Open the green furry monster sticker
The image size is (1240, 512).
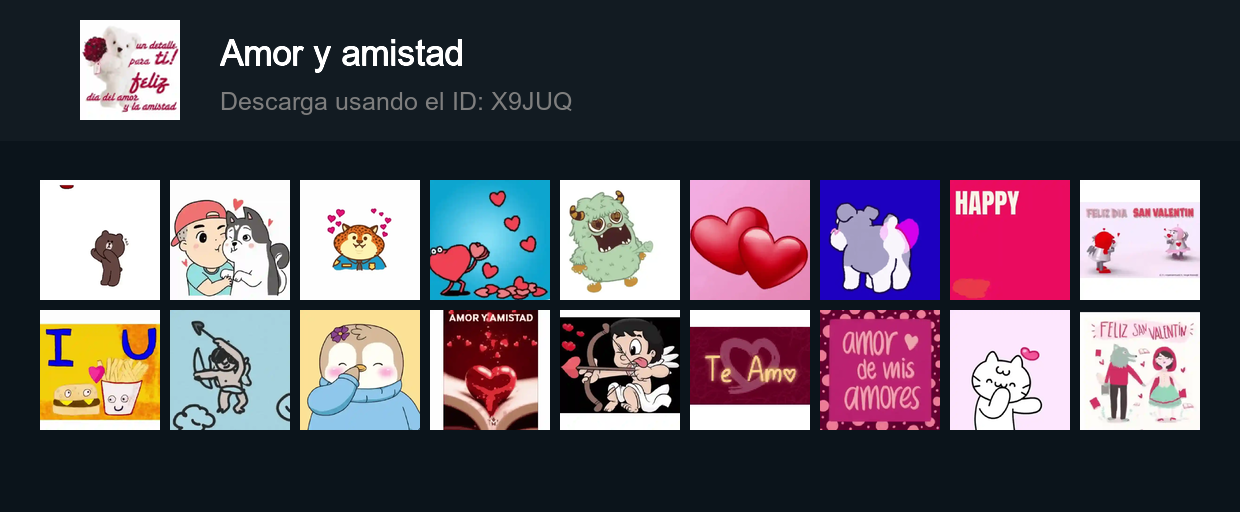[x=620, y=240]
